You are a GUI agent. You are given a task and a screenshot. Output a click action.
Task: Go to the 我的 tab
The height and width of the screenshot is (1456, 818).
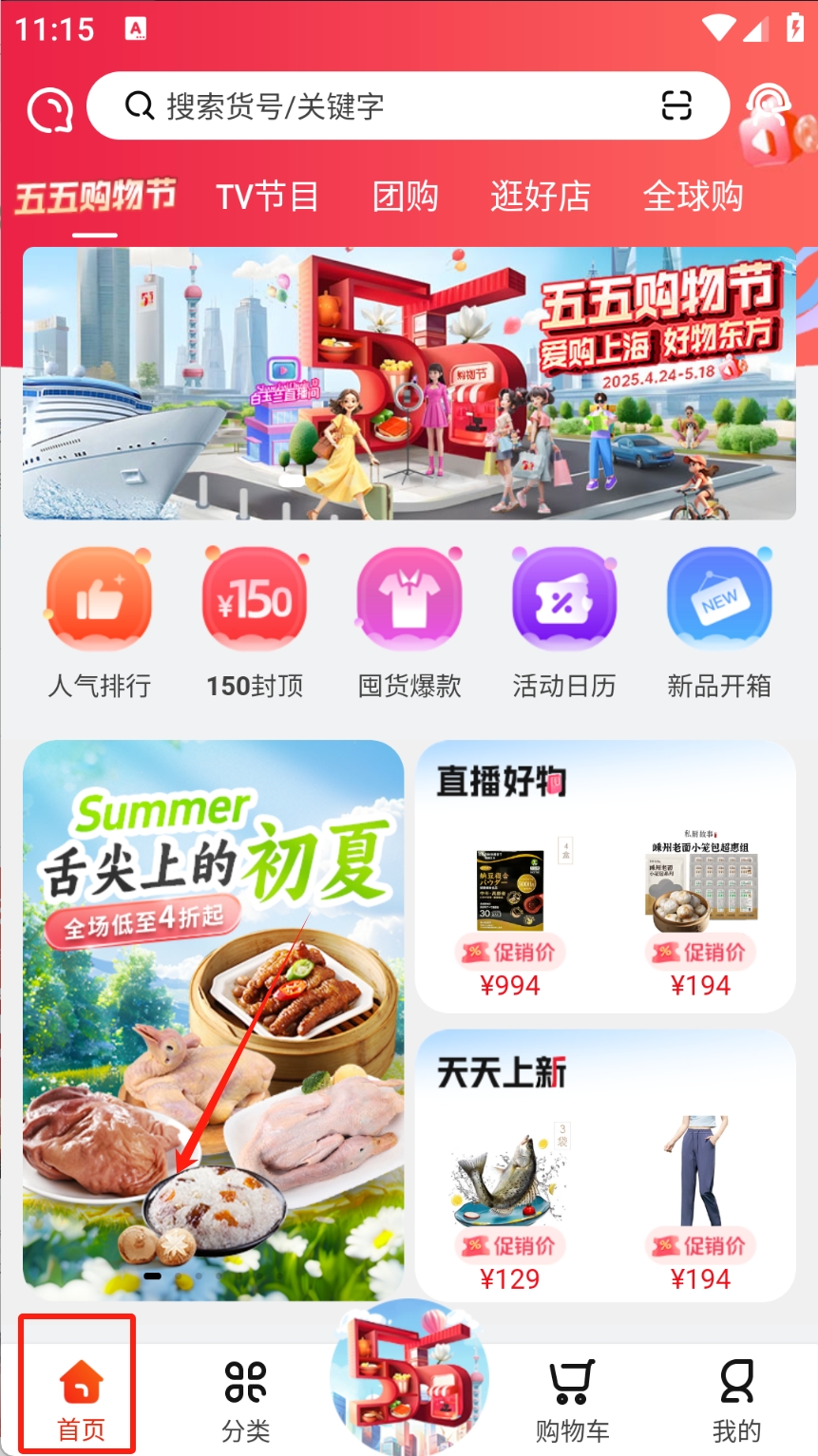pos(736,1401)
